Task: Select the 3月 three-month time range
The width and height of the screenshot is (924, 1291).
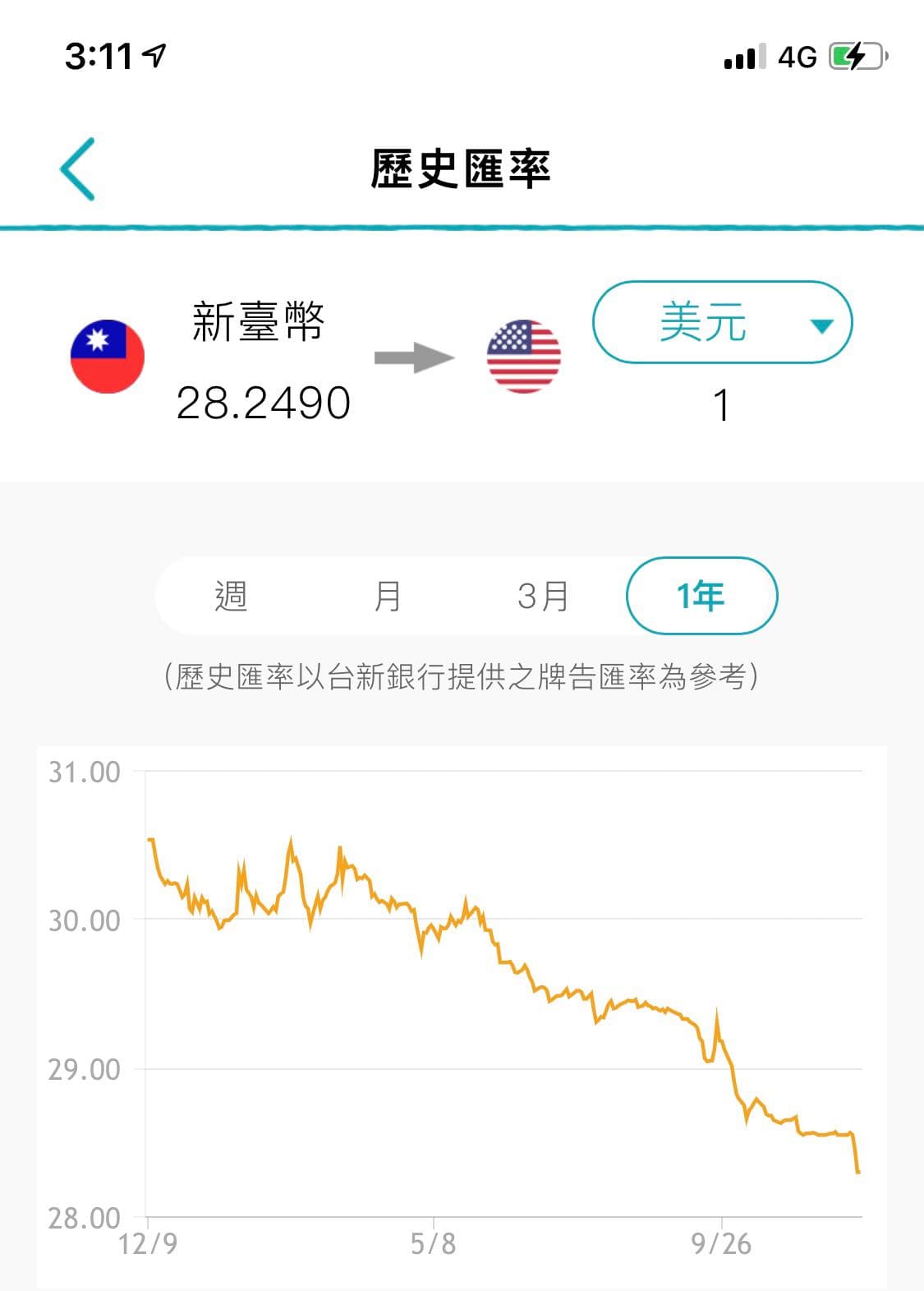Action: (x=544, y=597)
